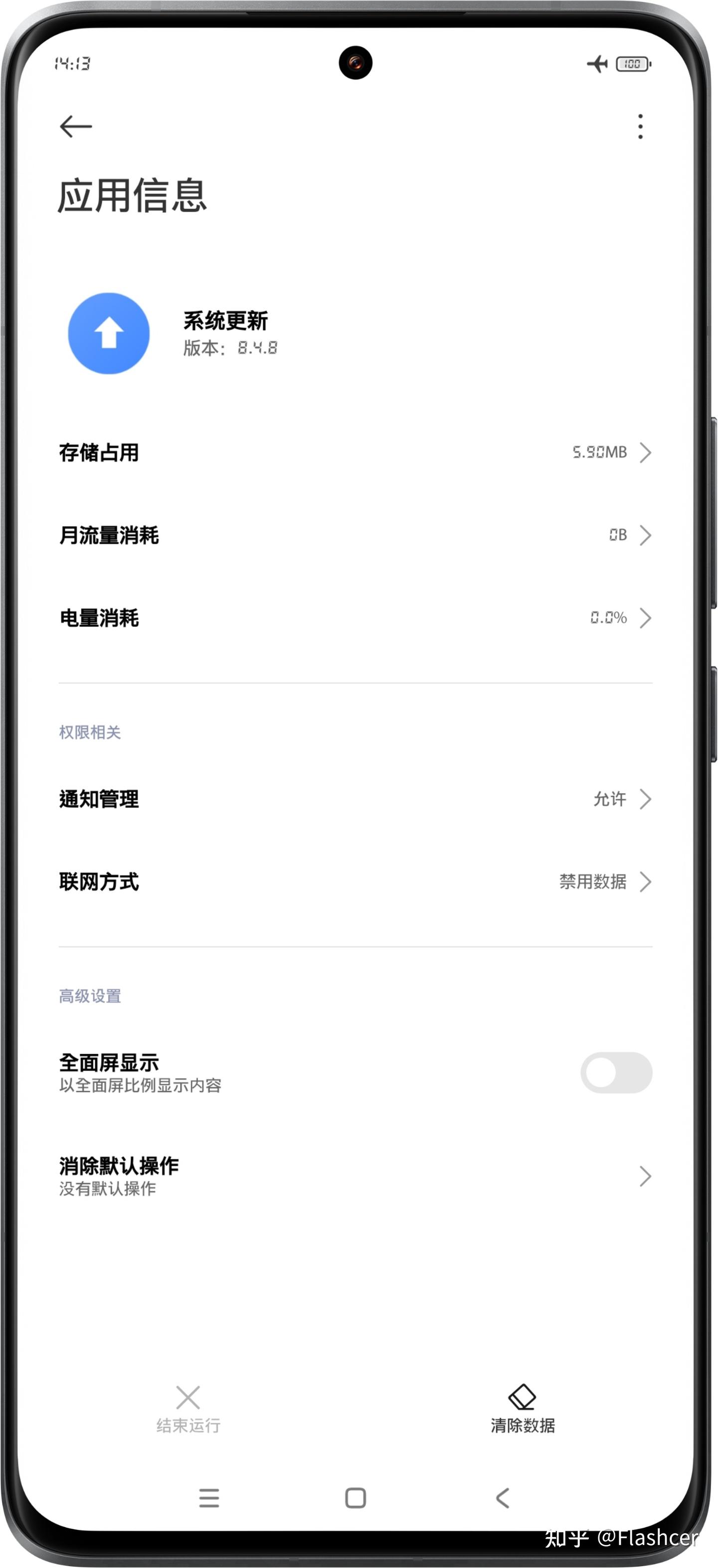Screen dimensions: 718x1568
Task: Open 消除默认操作 row
Action: tap(356, 1176)
